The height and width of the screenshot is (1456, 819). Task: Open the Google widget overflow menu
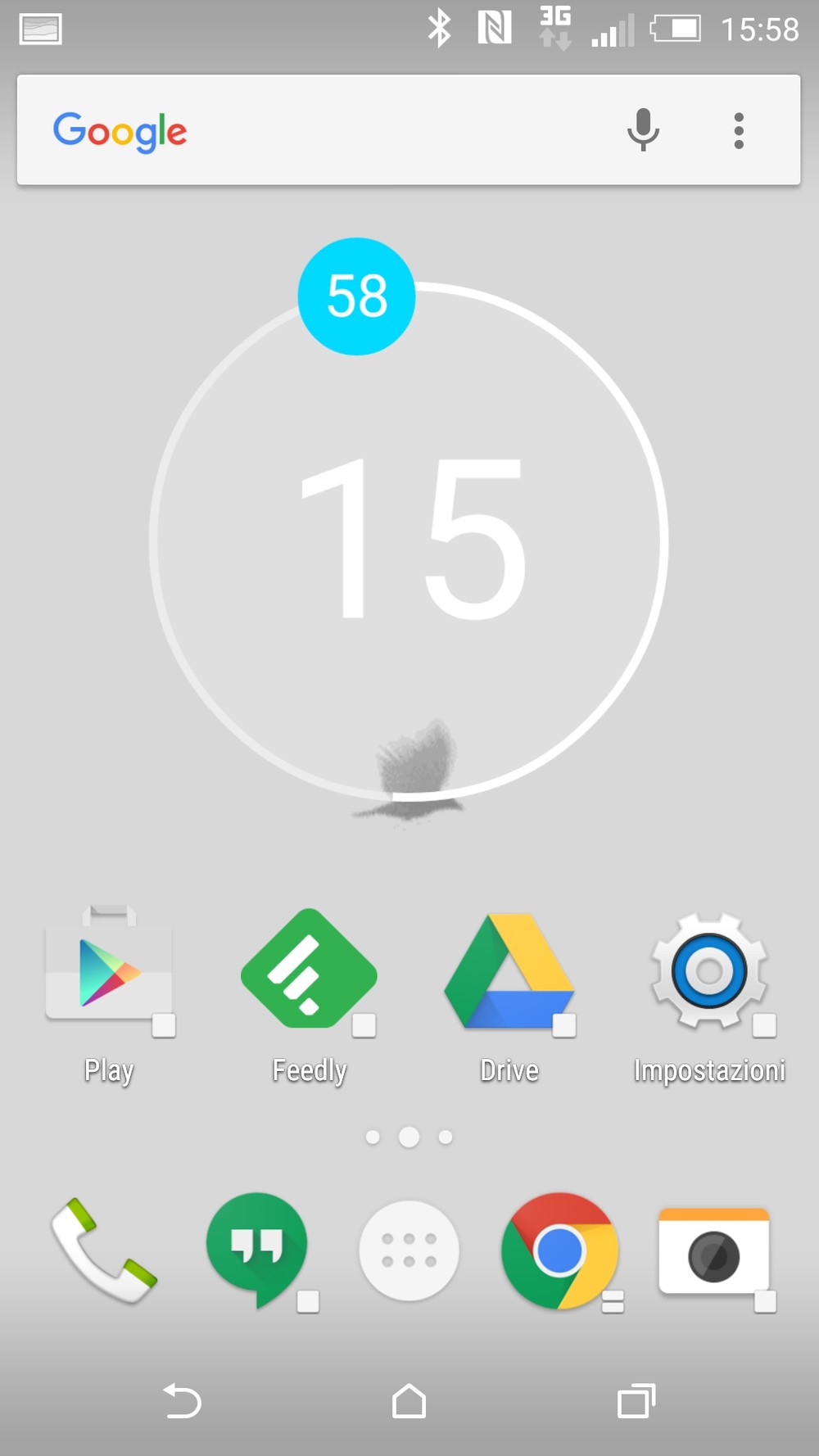pos(739,131)
